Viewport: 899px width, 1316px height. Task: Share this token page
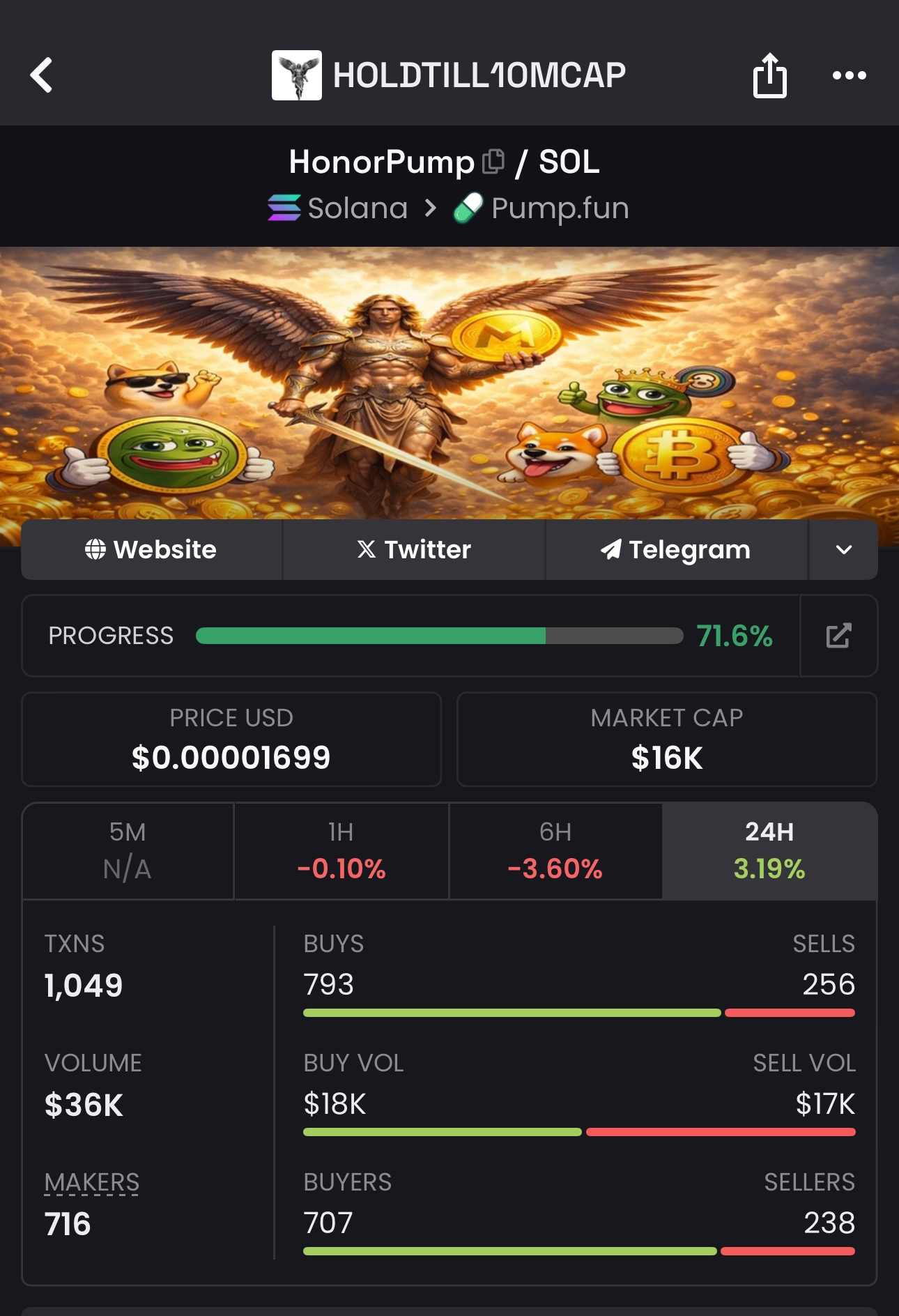tap(769, 75)
